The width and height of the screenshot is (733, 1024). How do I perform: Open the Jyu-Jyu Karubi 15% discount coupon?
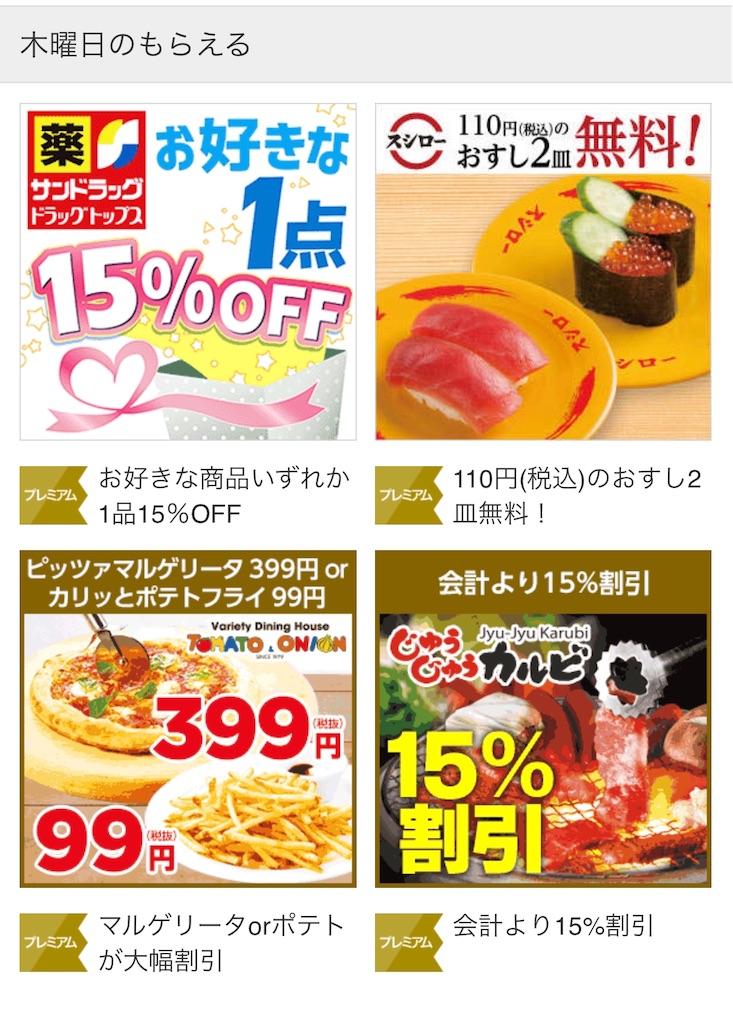[x=543, y=718]
